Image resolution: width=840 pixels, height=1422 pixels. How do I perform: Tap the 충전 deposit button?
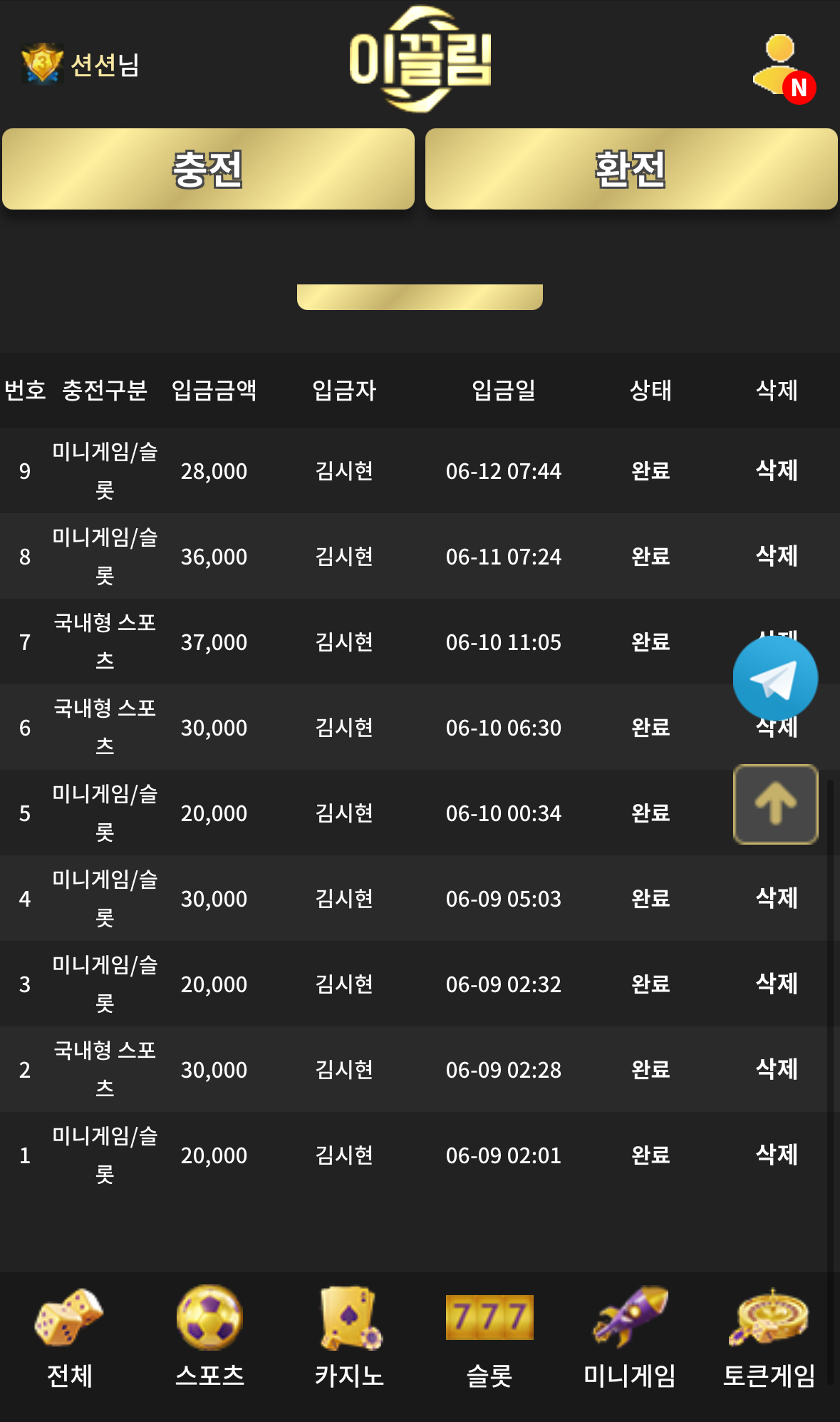click(208, 169)
